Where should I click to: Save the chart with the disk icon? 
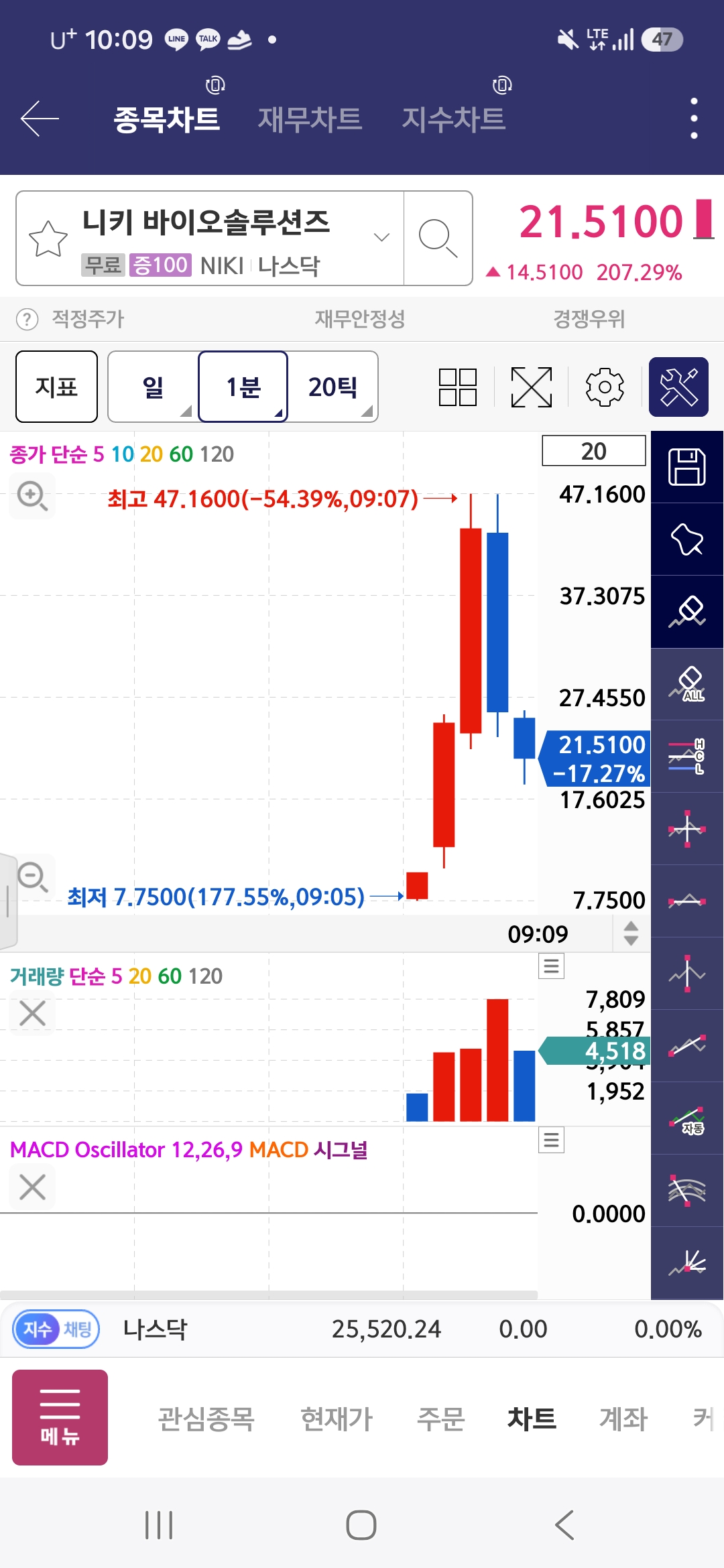point(687,467)
